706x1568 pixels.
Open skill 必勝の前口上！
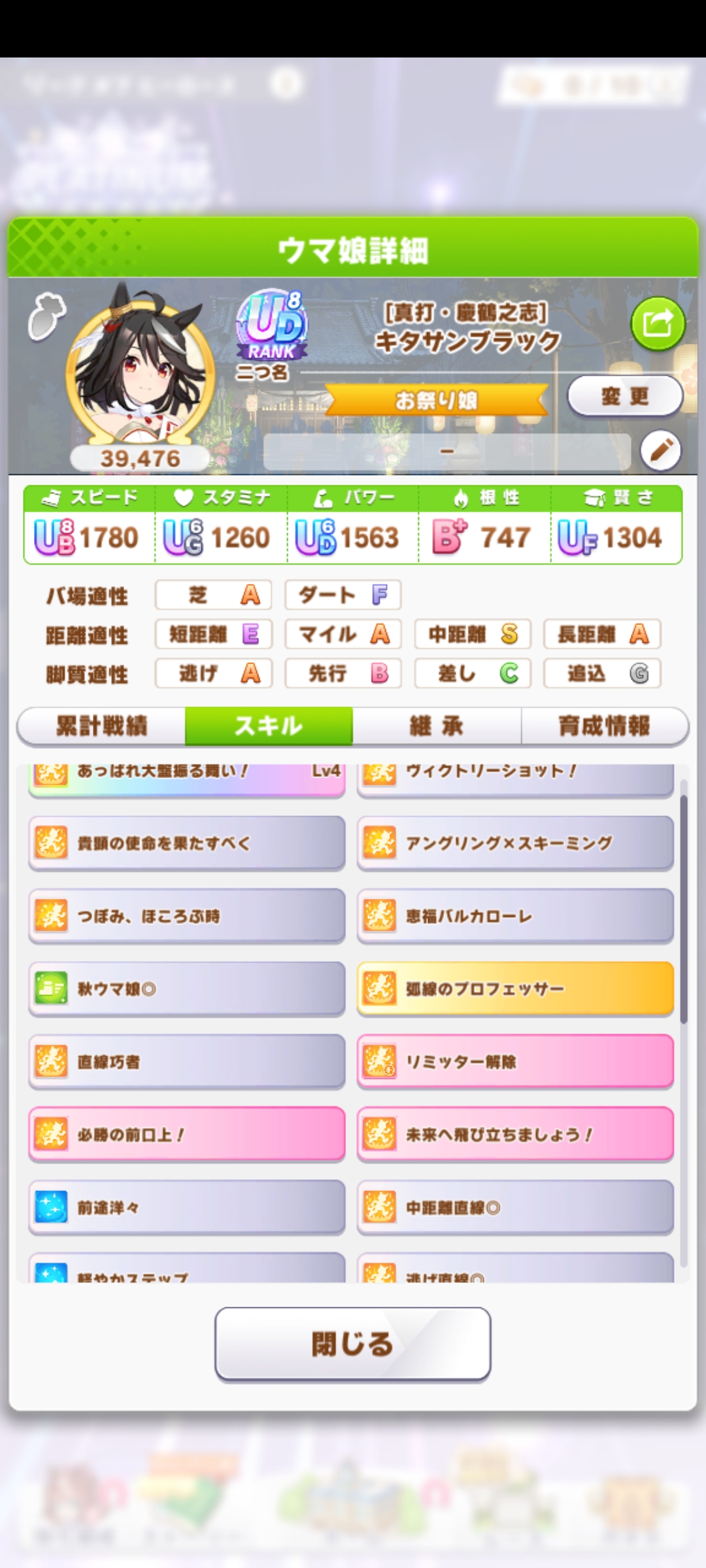pos(186,1134)
